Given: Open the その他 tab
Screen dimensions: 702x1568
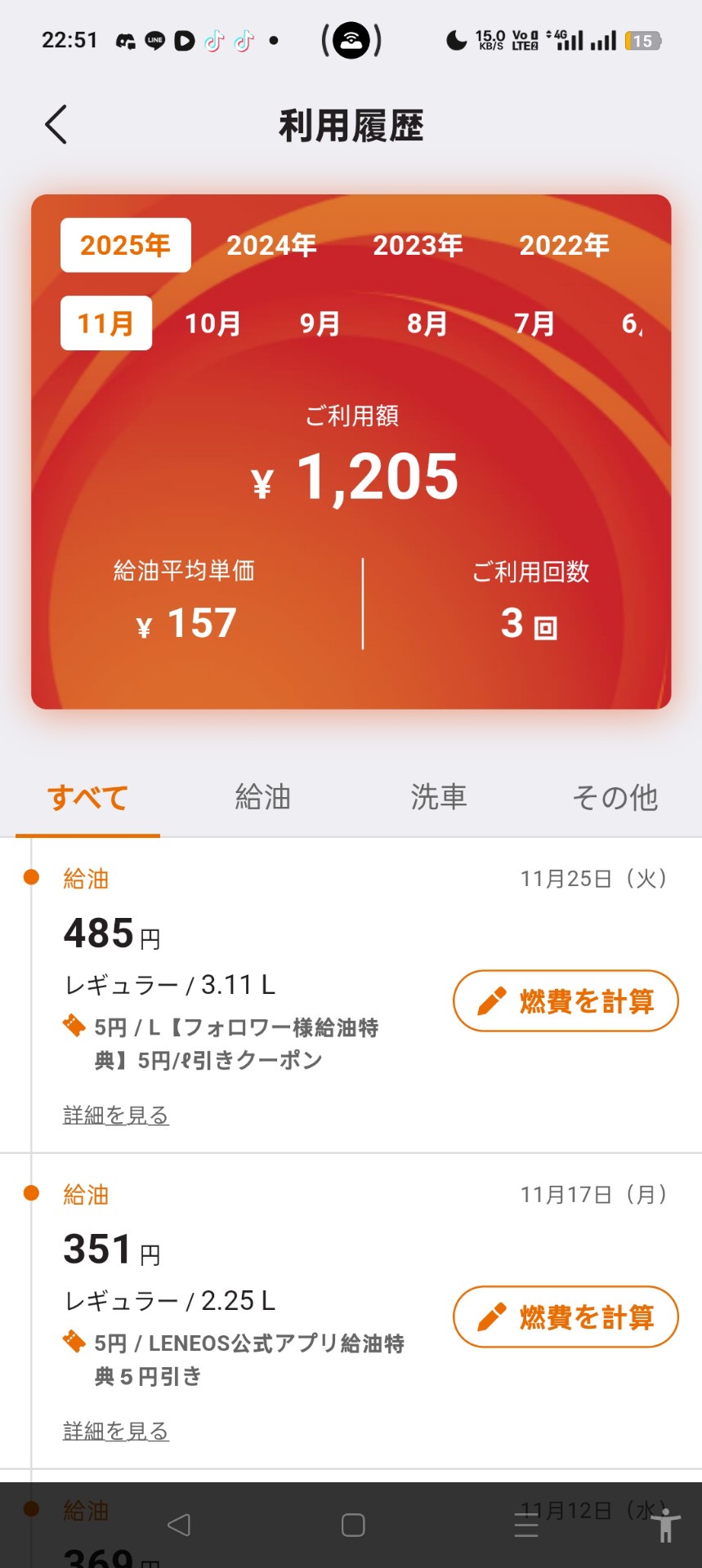Looking at the screenshot, I should click(x=615, y=797).
